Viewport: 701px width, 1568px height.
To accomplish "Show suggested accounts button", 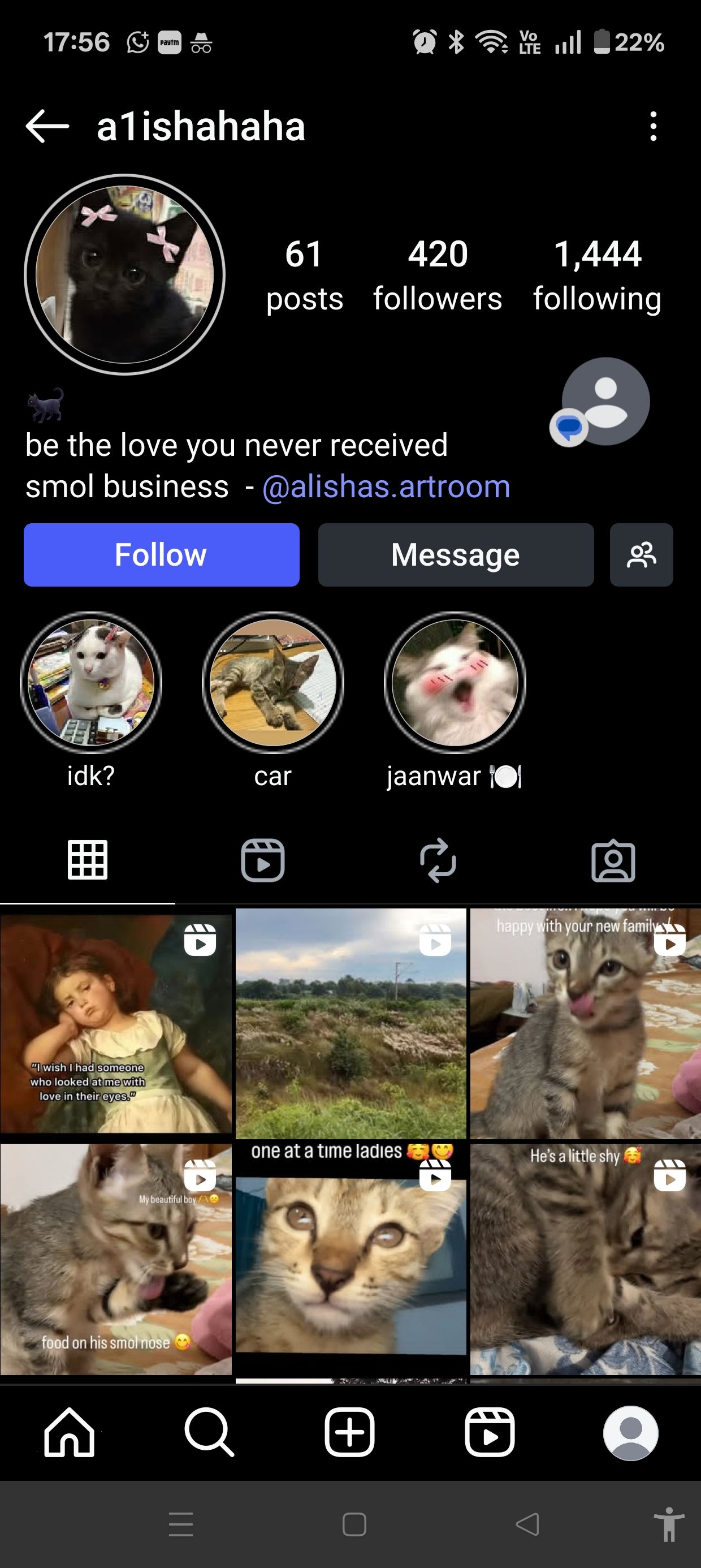I will [641, 554].
